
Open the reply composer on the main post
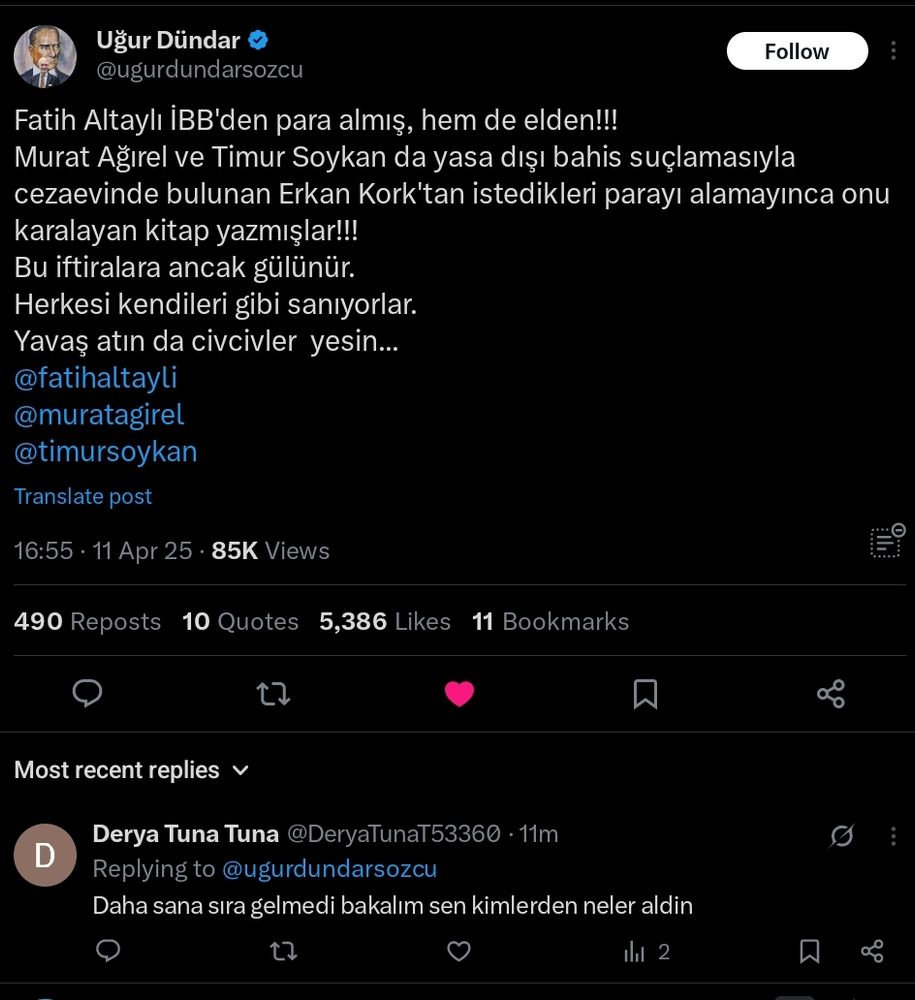87,693
